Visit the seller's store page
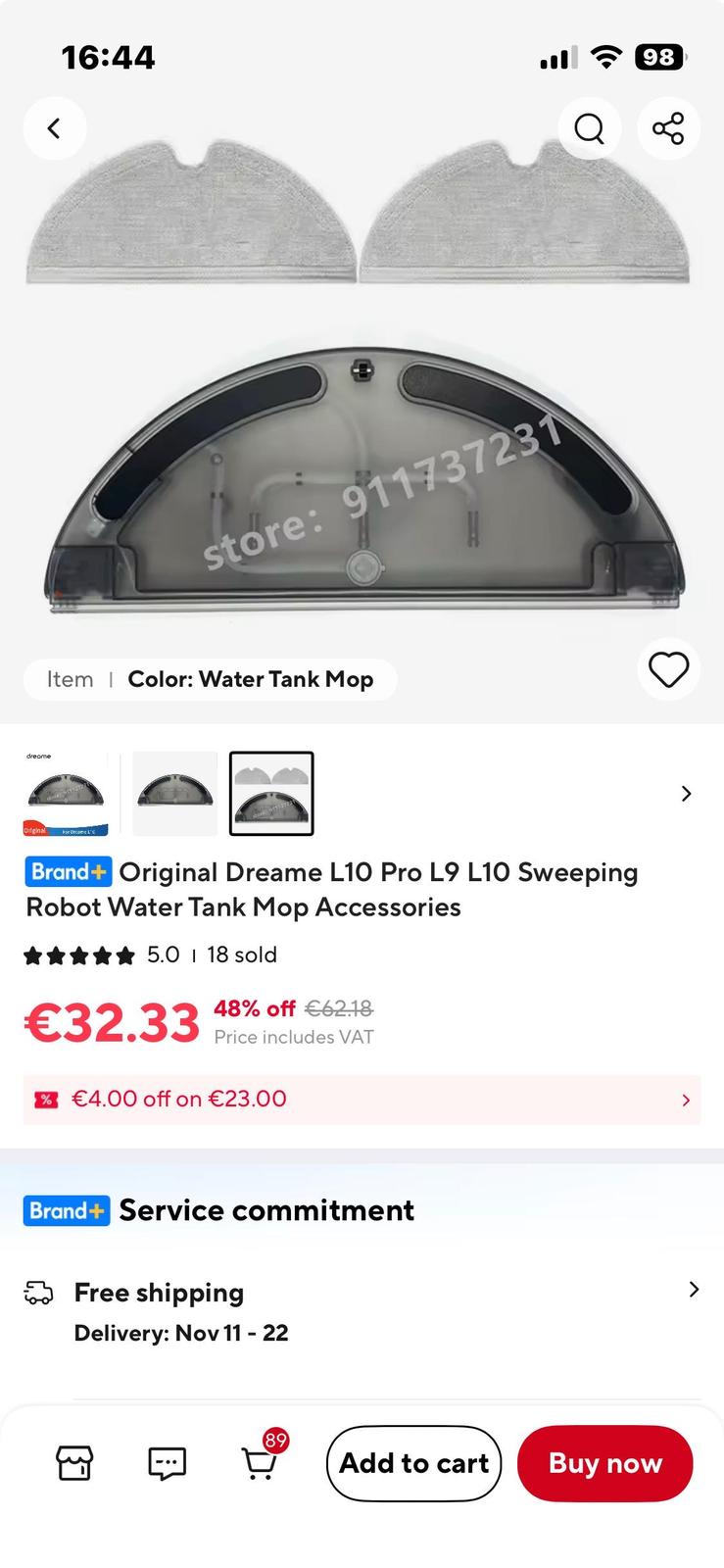The image size is (724, 1568). pos(74,1463)
